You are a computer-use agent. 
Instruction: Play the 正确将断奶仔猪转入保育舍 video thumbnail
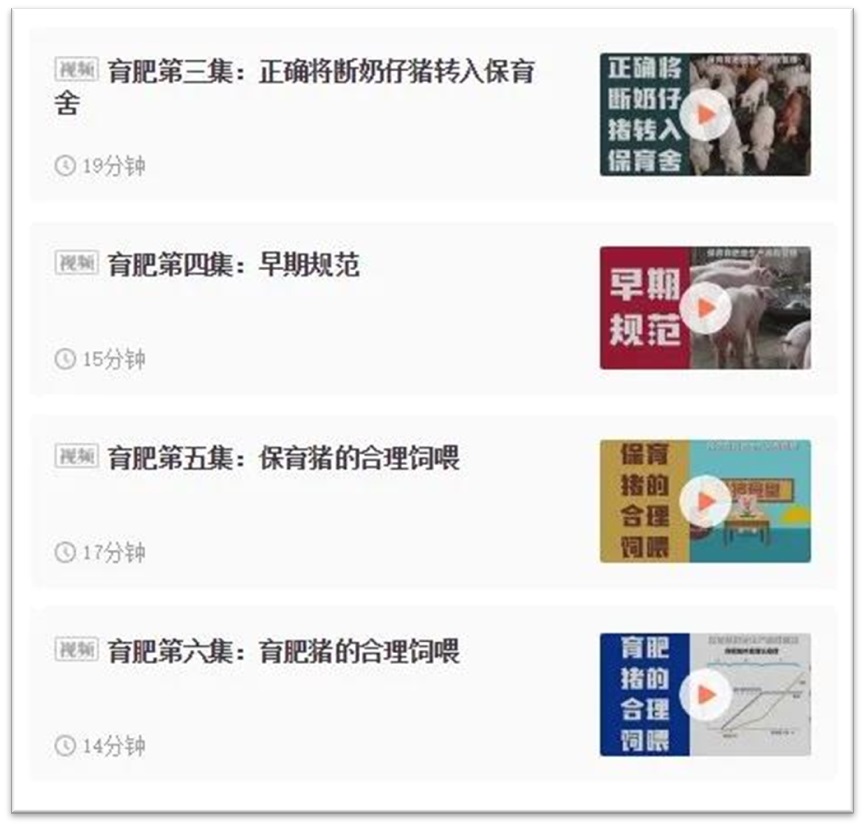[706, 114]
